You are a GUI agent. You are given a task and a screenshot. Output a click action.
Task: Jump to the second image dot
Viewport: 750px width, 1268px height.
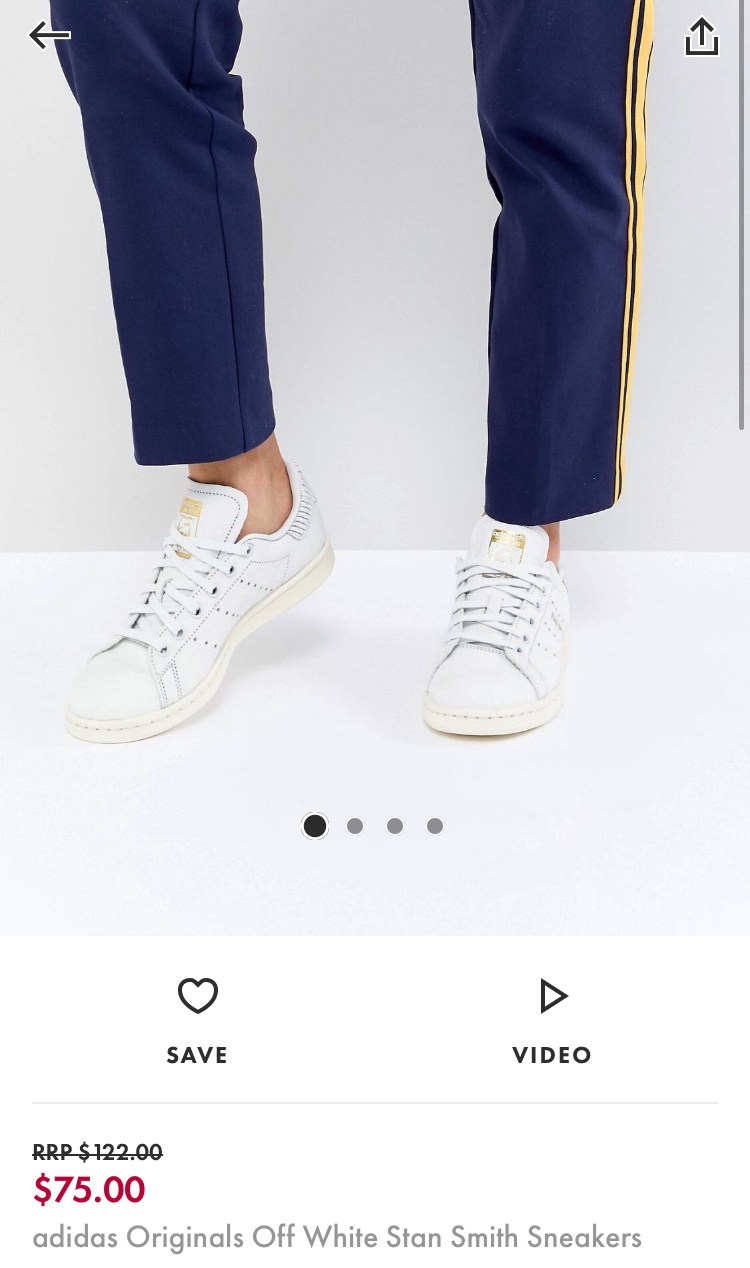[x=355, y=826]
